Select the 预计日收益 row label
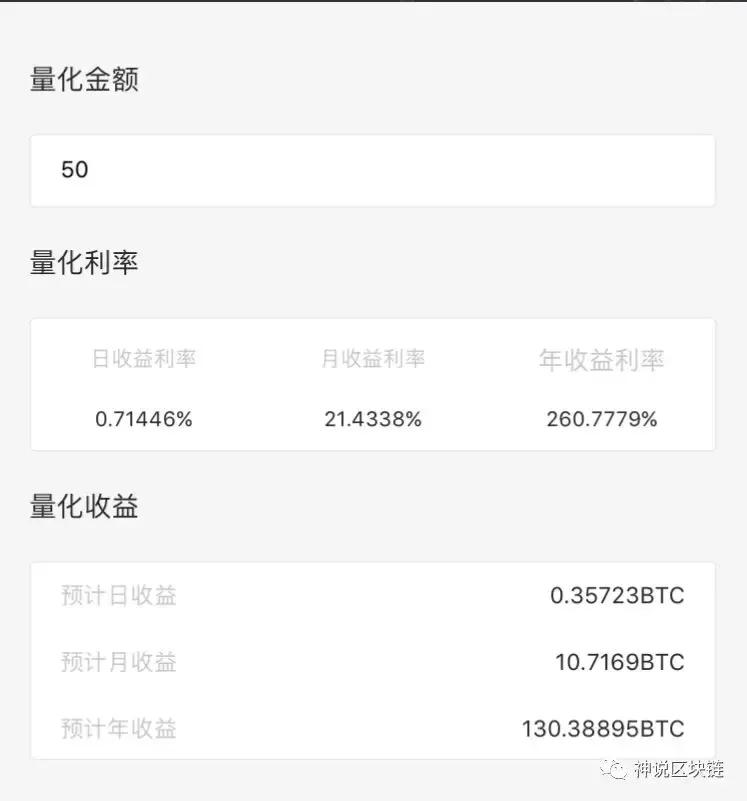 (x=118, y=596)
